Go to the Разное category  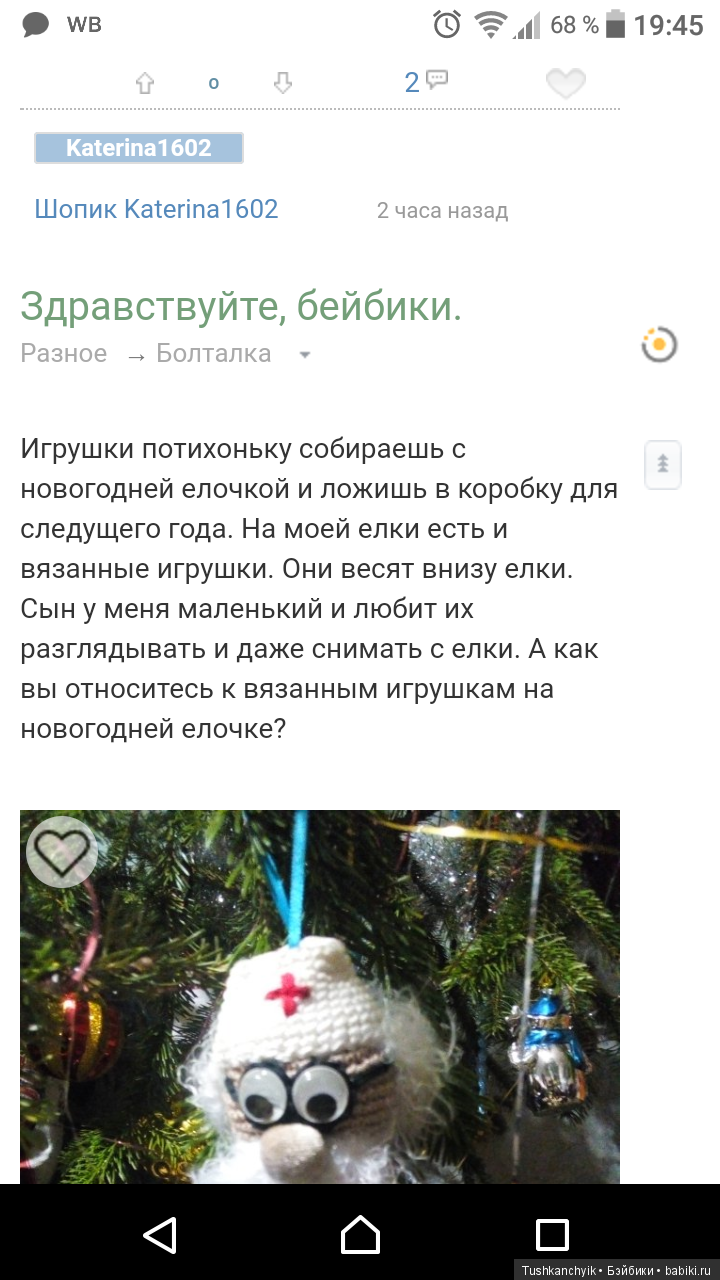[64, 353]
